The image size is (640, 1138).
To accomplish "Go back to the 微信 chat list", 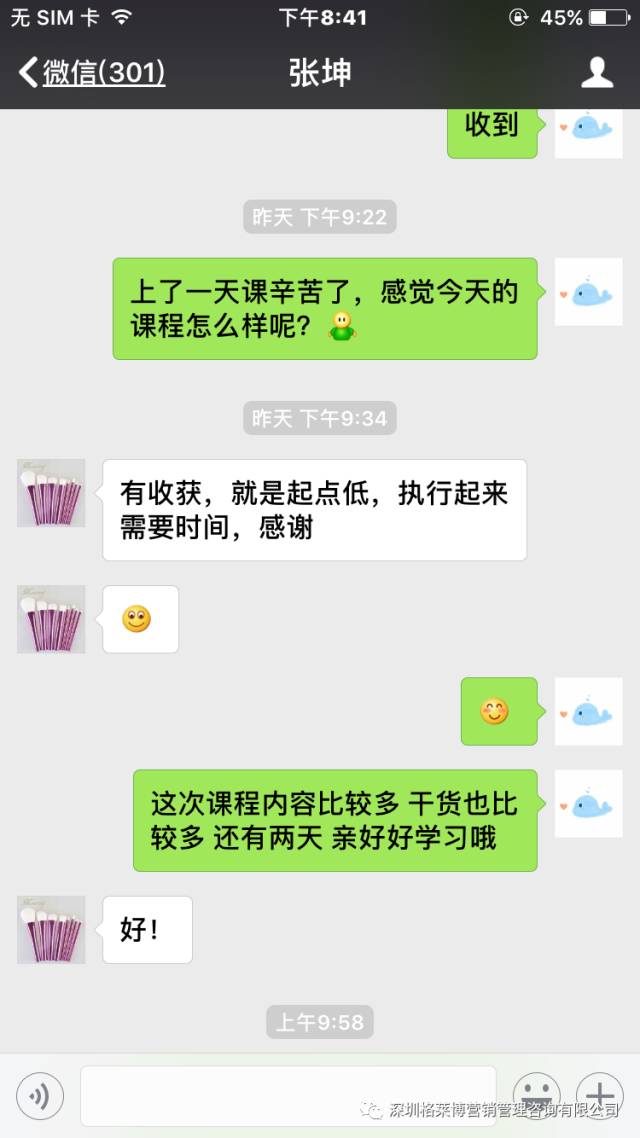I will (92, 72).
